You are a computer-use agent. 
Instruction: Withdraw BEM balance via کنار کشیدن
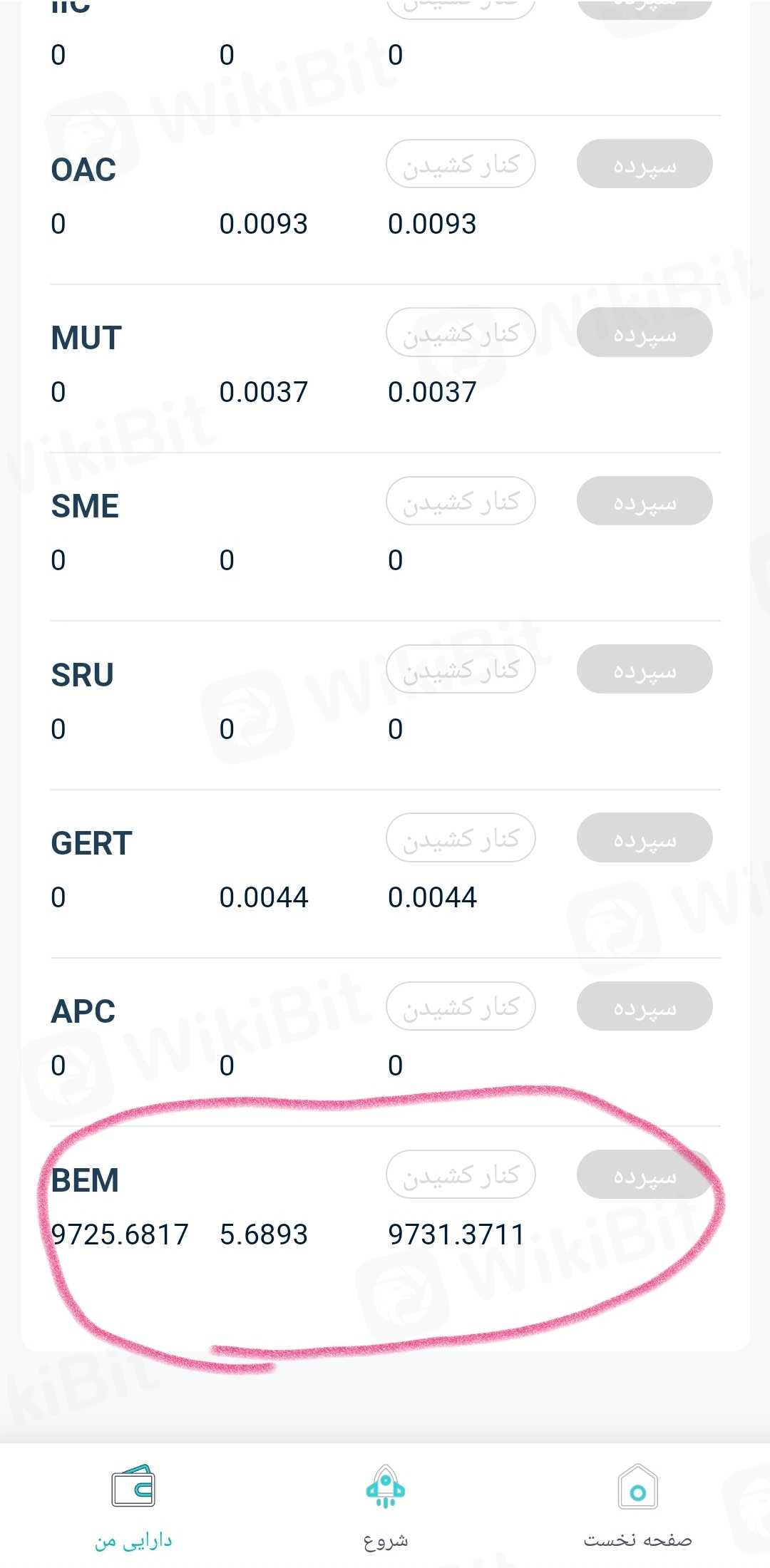click(461, 1175)
